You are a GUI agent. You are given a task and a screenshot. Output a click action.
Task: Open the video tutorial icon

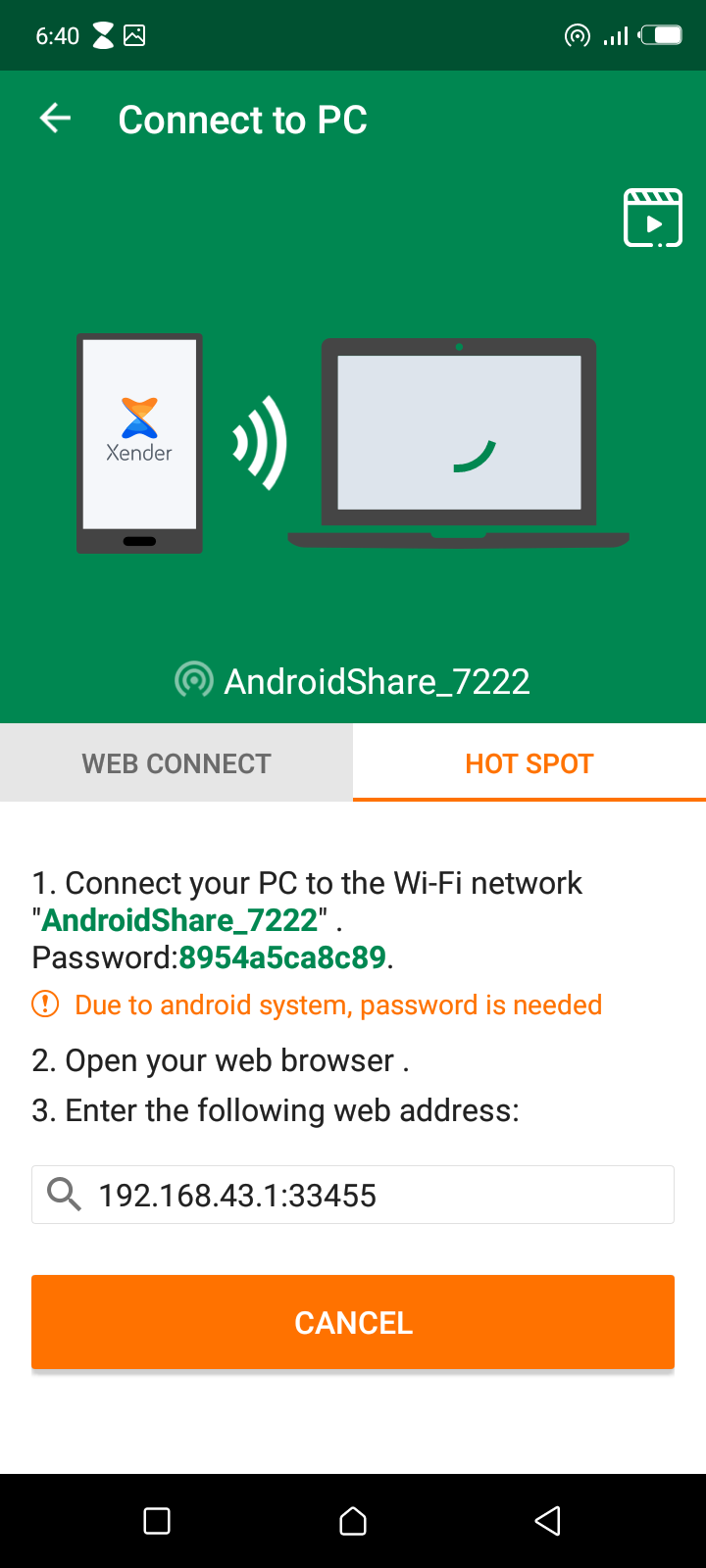(653, 218)
